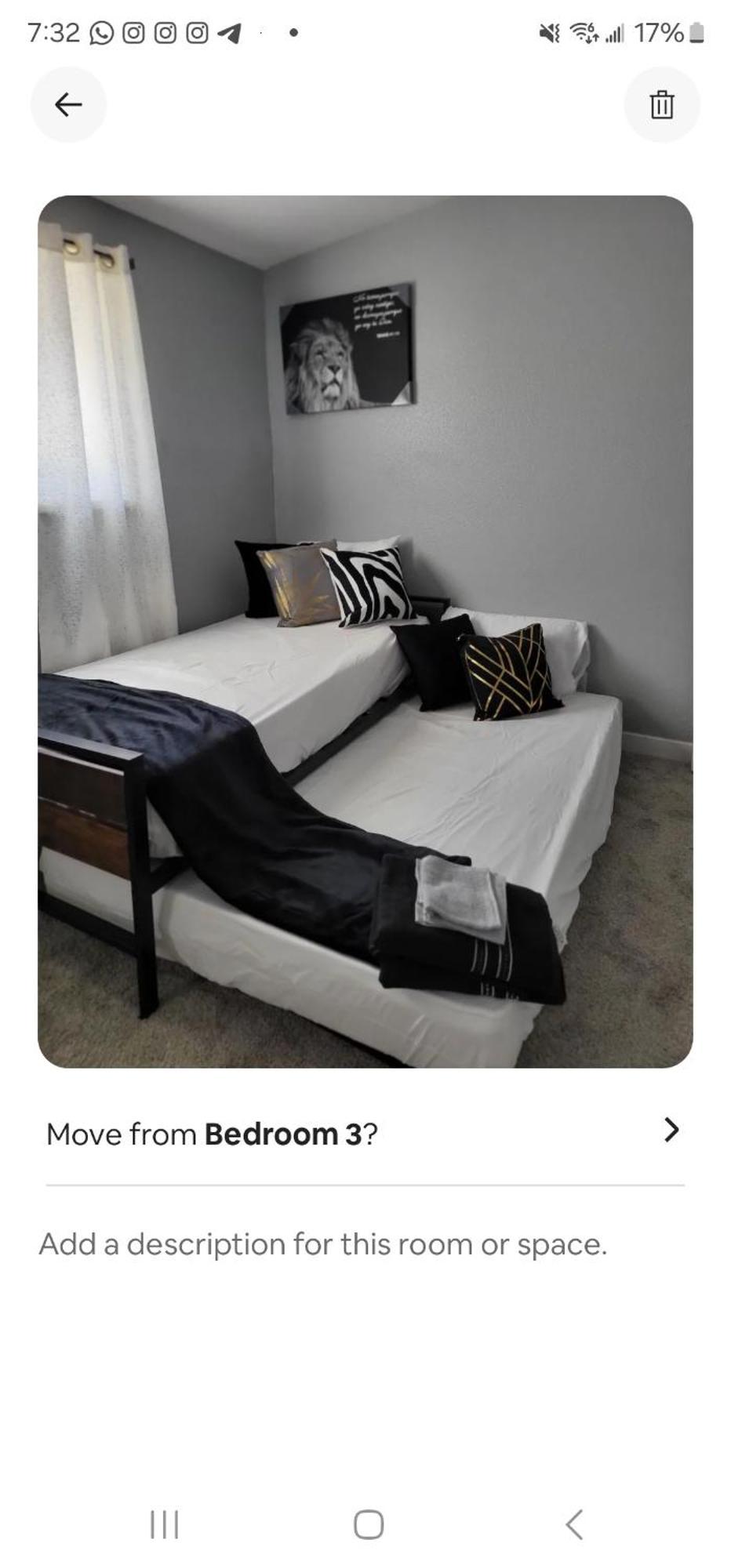The image size is (731, 1568).
Task: Go back using the arrow button
Action: click(x=68, y=104)
